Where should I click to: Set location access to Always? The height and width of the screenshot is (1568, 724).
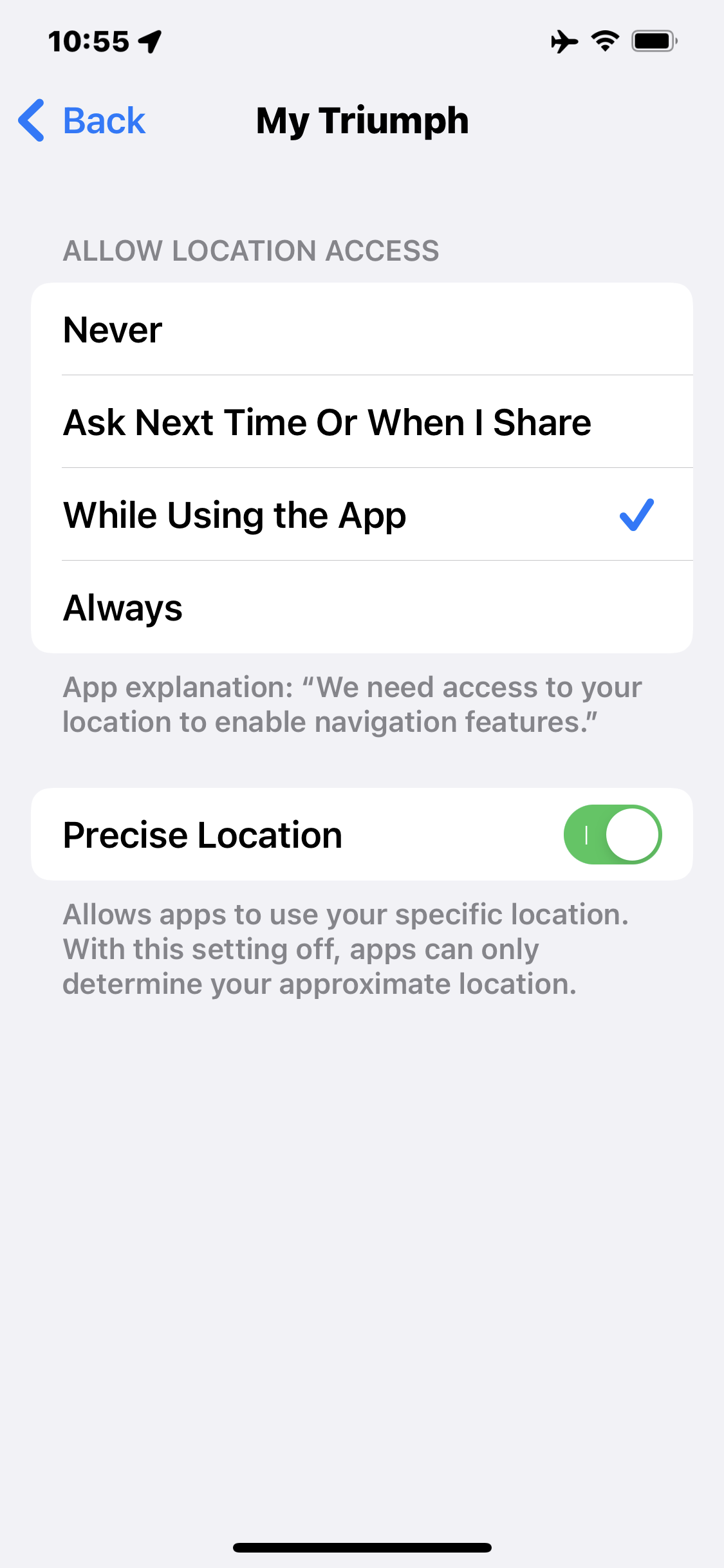coord(360,608)
